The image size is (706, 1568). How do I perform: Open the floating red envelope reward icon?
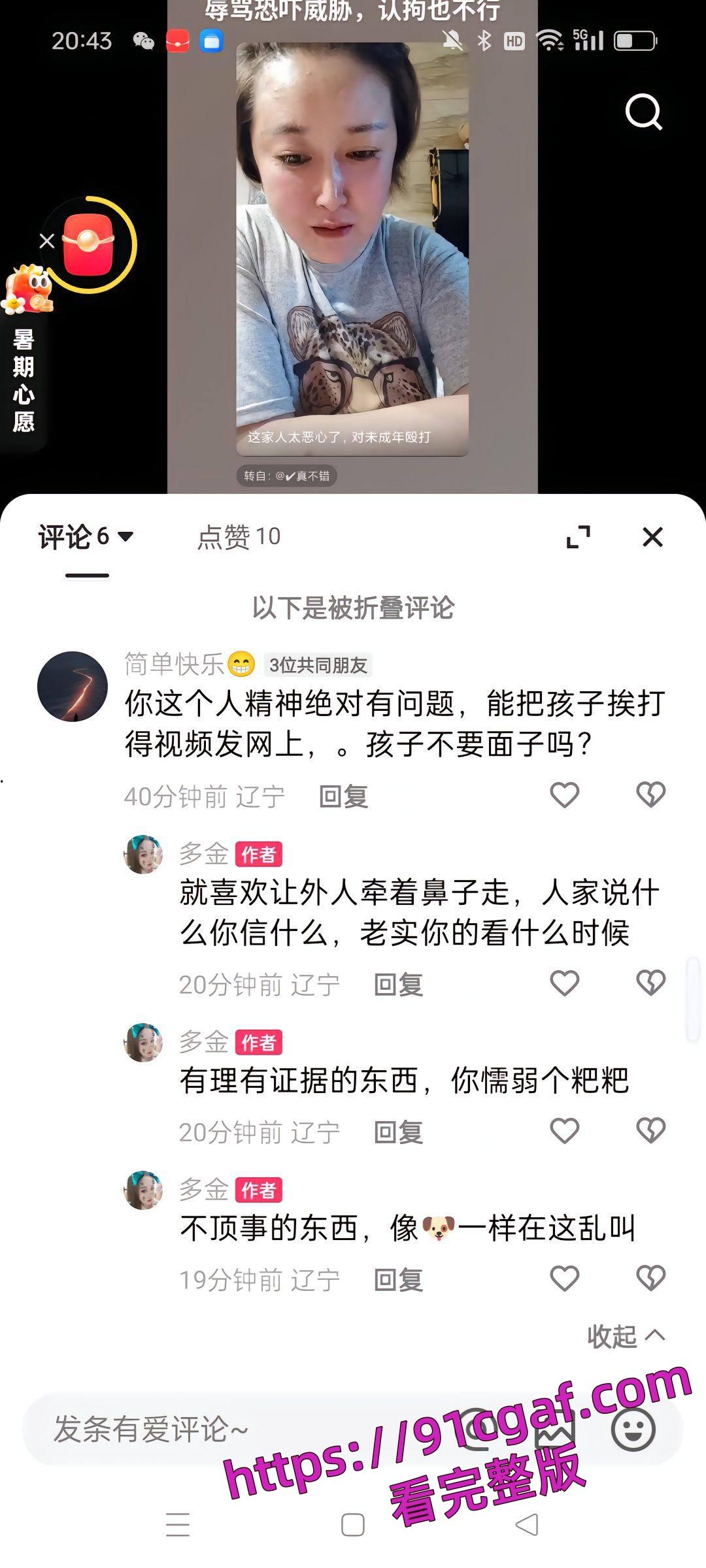(x=88, y=242)
